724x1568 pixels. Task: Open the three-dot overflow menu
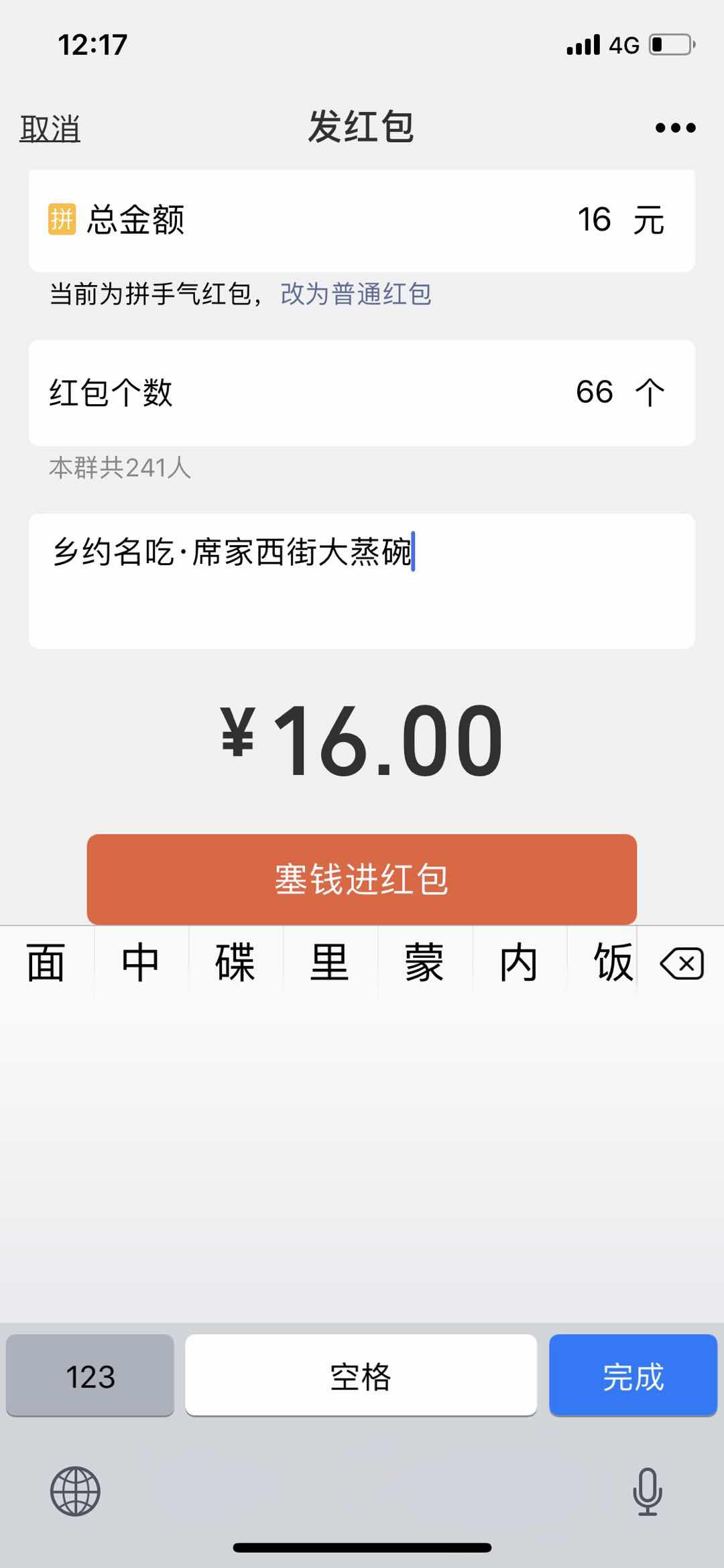pyautogui.click(x=675, y=128)
